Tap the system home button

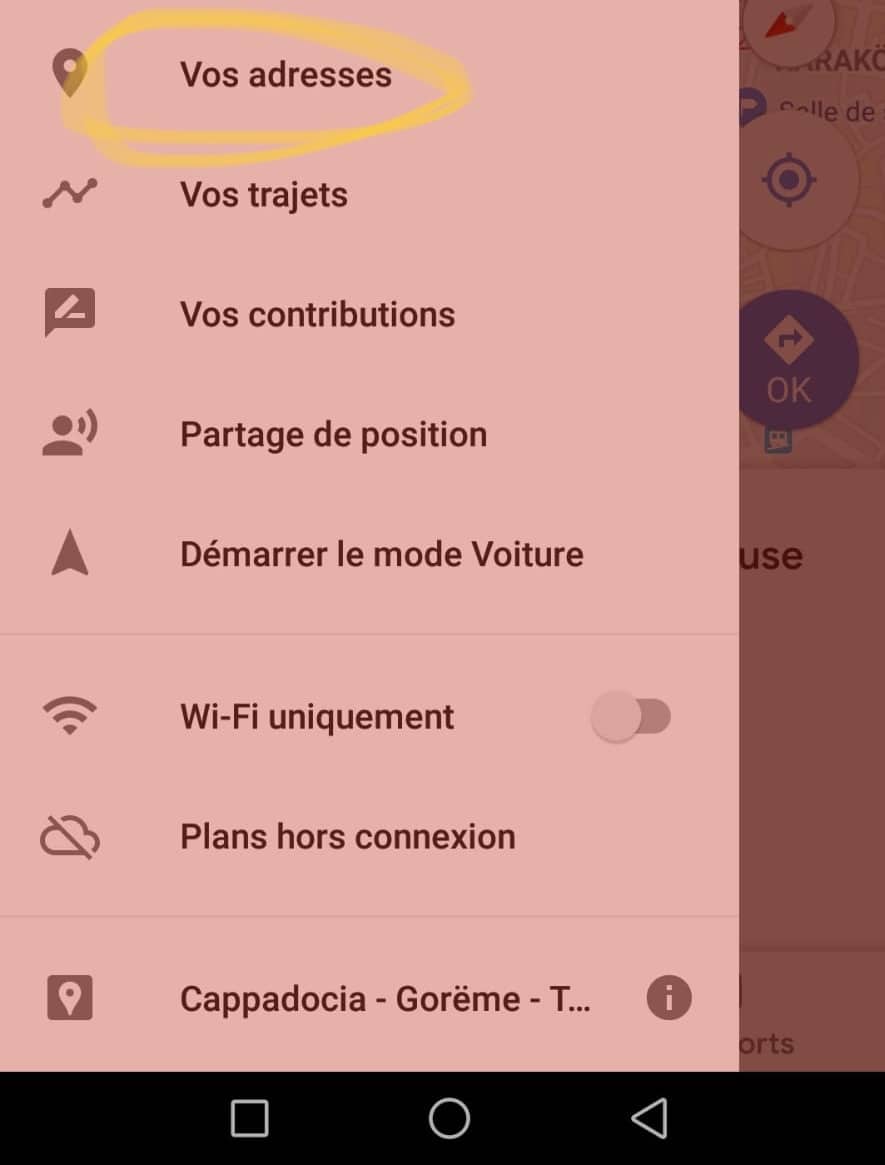click(449, 1118)
